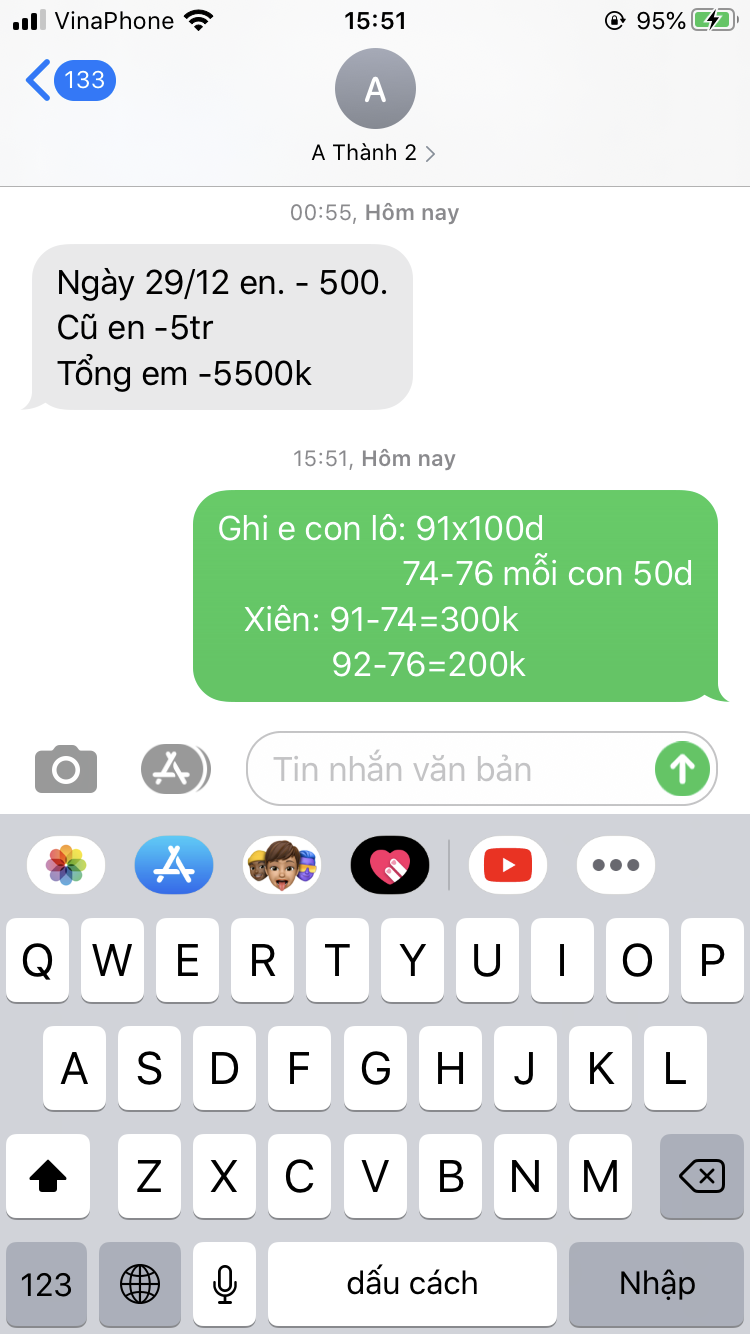The height and width of the screenshot is (1334, 750).
Task: Switch keyboard to 123 numbers
Action: pos(46,1284)
